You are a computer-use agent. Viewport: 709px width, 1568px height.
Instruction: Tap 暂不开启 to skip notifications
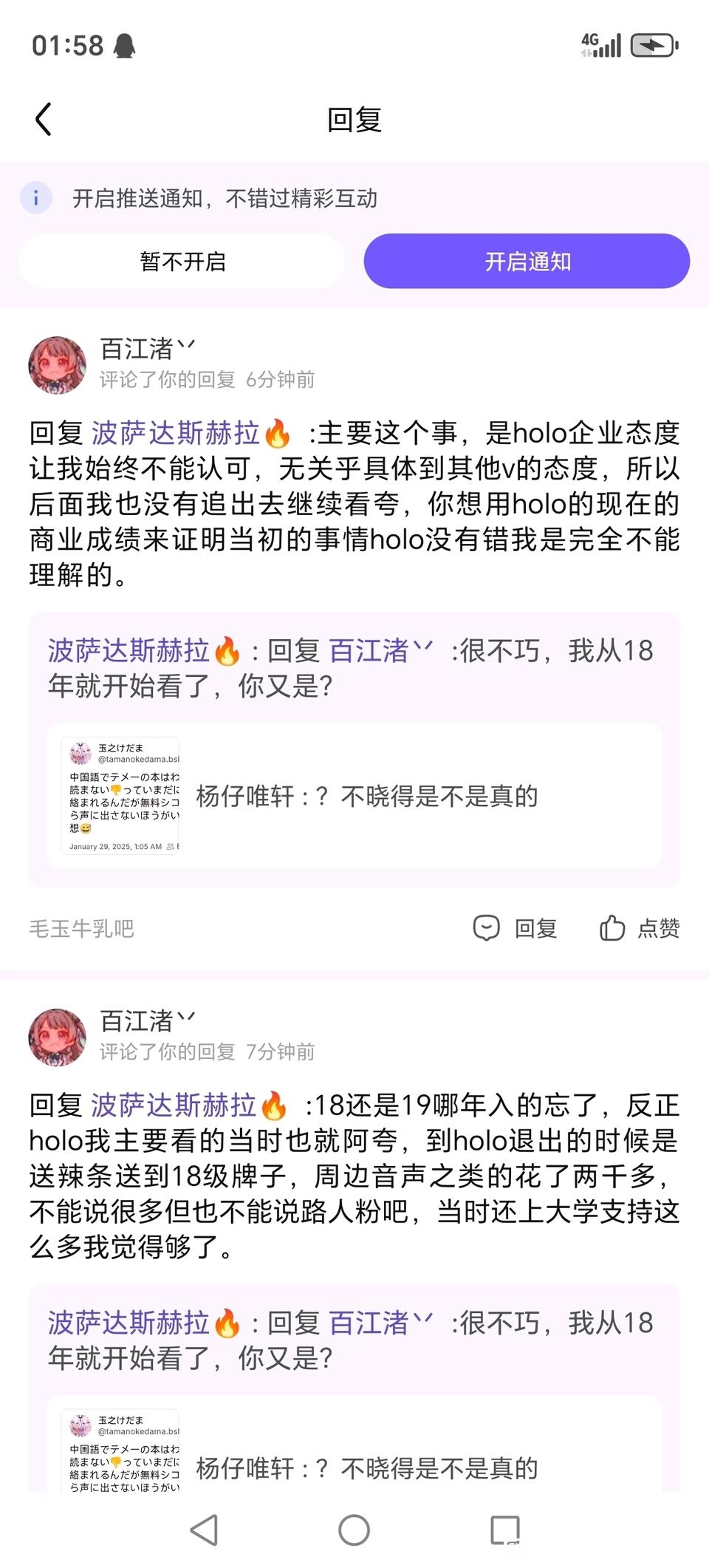(182, 262)
